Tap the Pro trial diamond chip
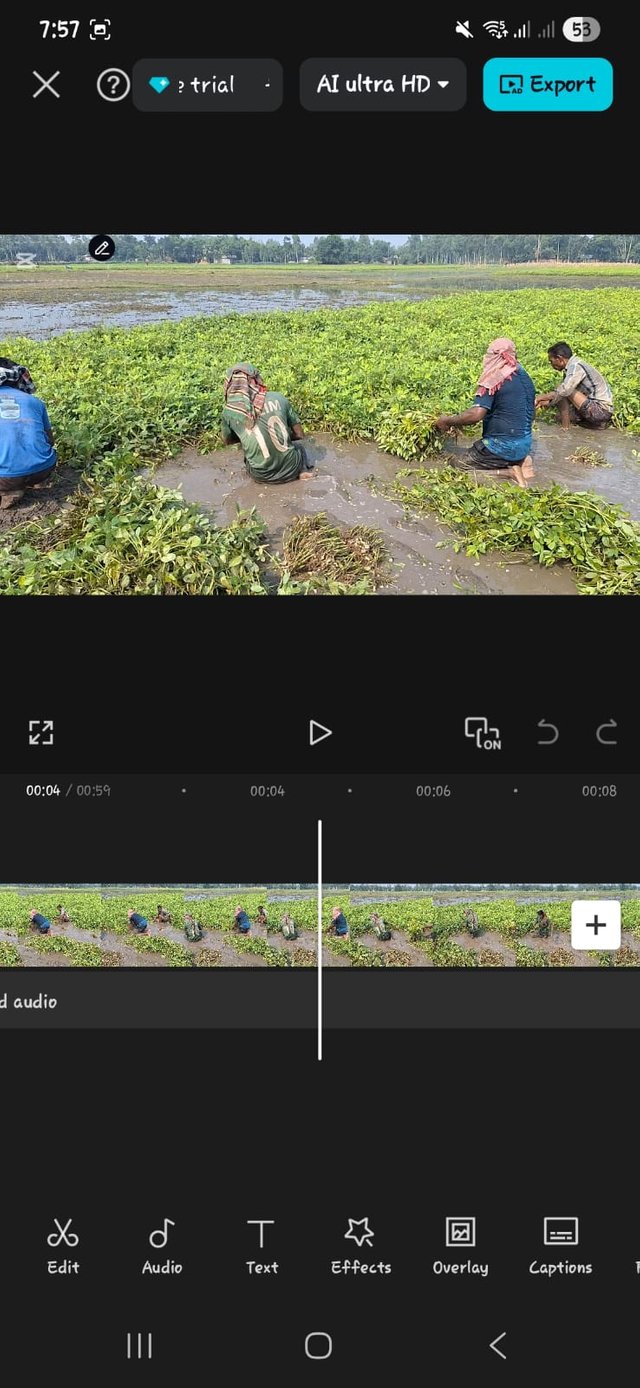The image size is (640, 1388). tap(208, 85)
